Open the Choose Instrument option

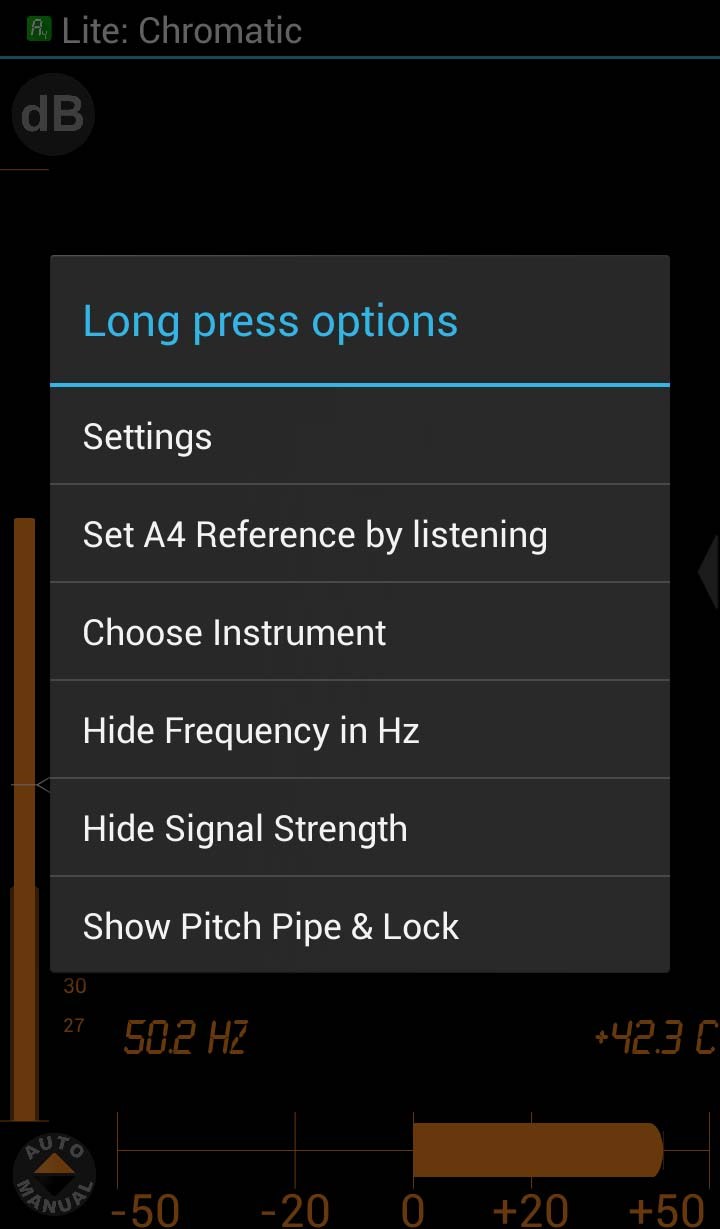pyautogui.click(x=359, y=633)
